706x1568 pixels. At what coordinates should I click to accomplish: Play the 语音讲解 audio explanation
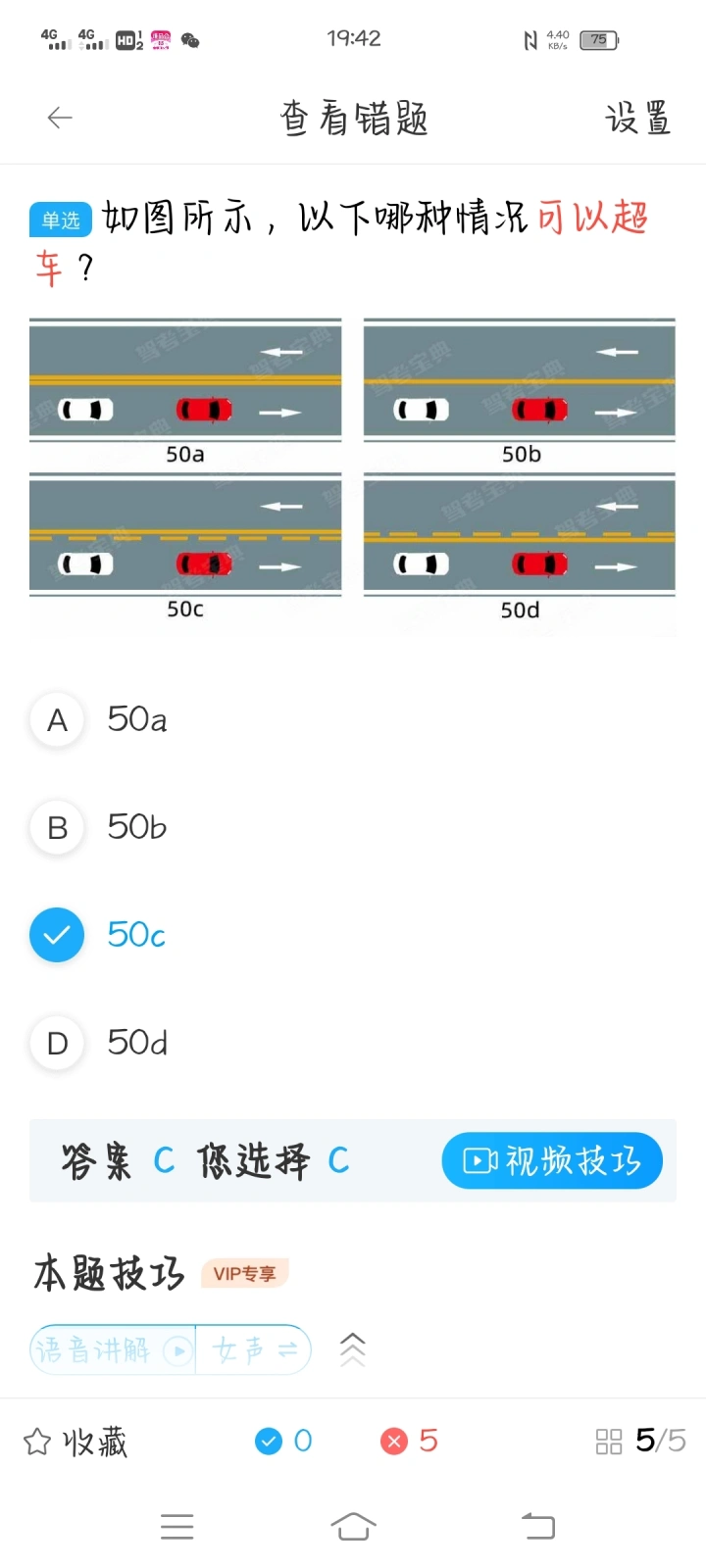pos(113,1350)
